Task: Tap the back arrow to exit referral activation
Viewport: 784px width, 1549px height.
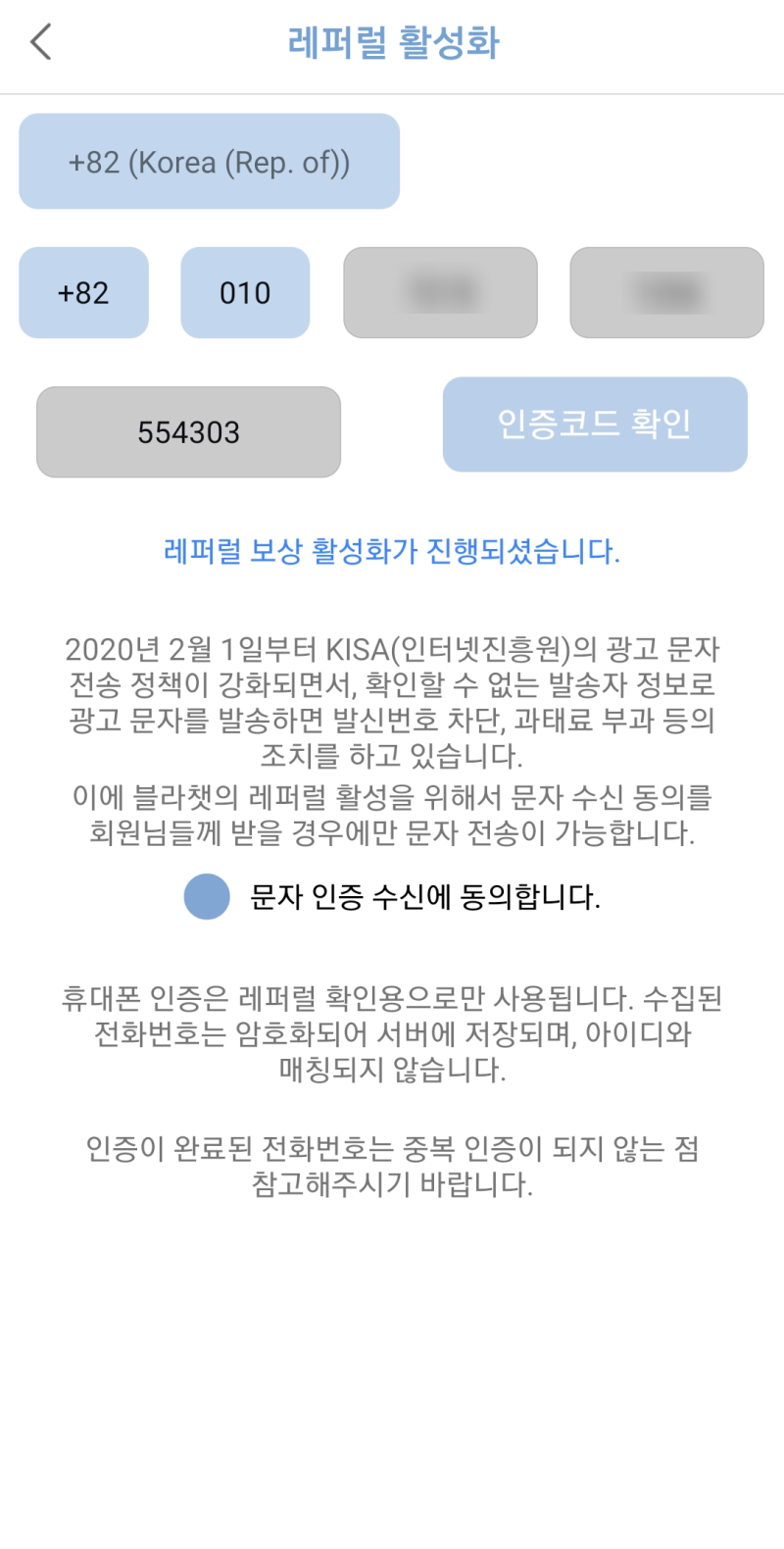Action: coord(40,43)
